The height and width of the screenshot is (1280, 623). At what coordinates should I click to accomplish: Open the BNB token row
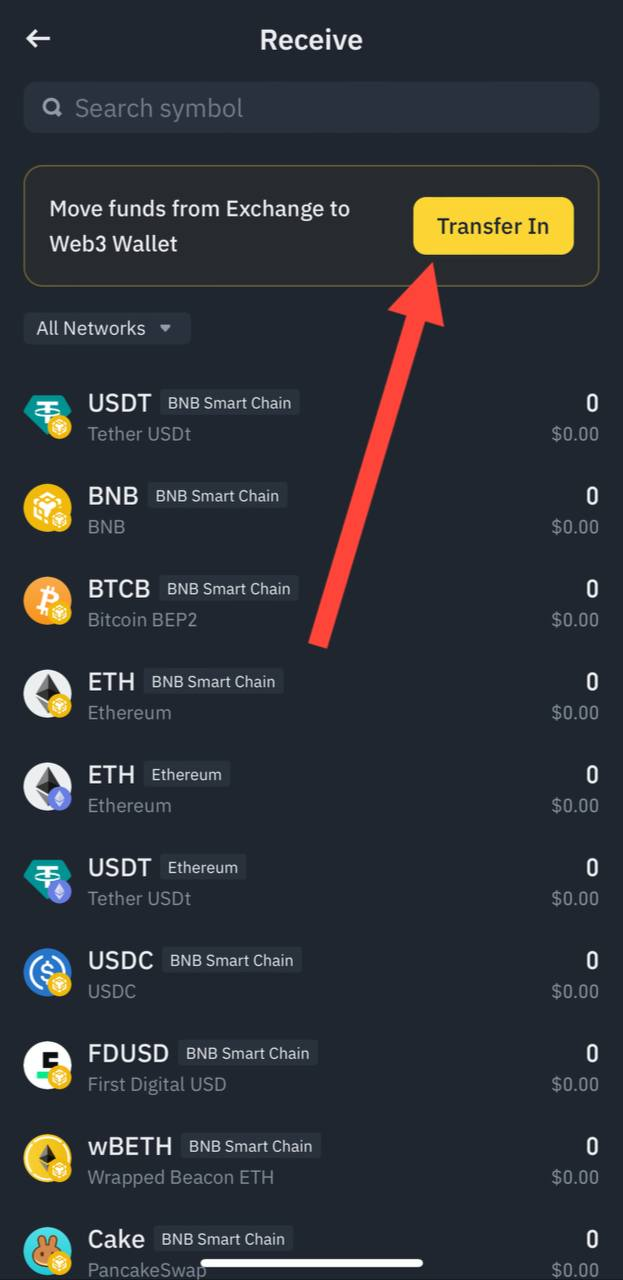[x=311, y=509]
